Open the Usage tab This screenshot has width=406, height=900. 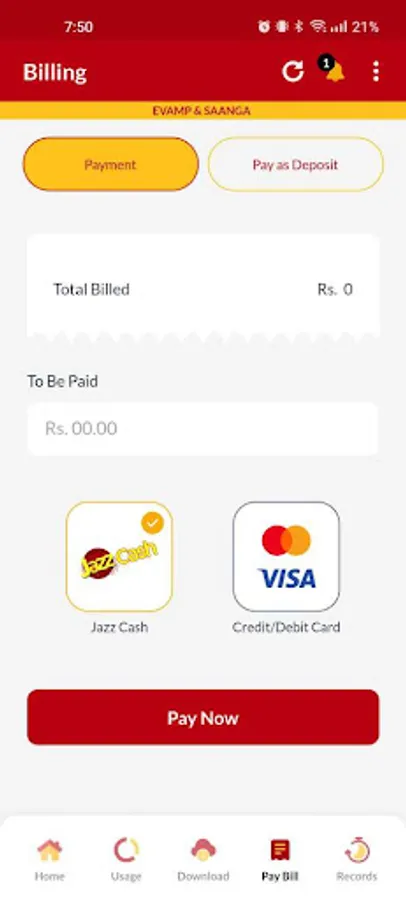click(x=126, y=859)
